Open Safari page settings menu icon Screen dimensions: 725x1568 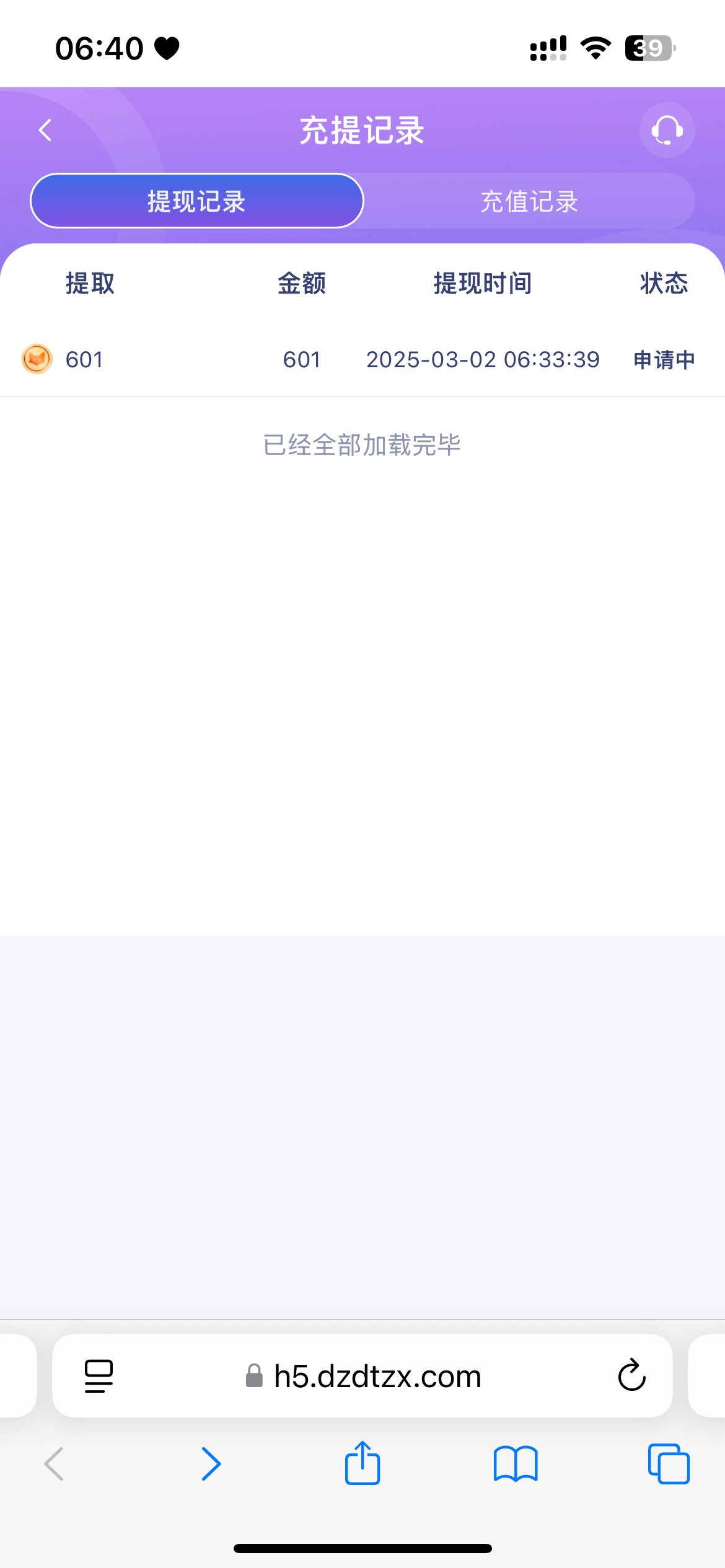(99, 1376)
